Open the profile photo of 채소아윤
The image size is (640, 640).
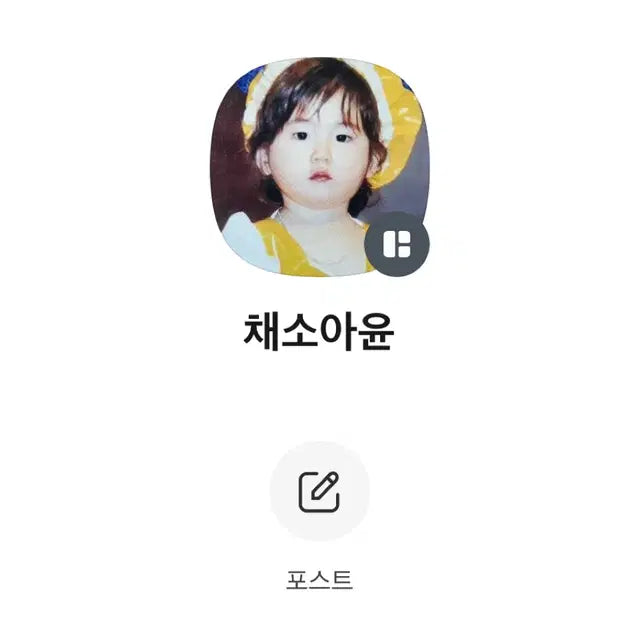pos(310,160)
